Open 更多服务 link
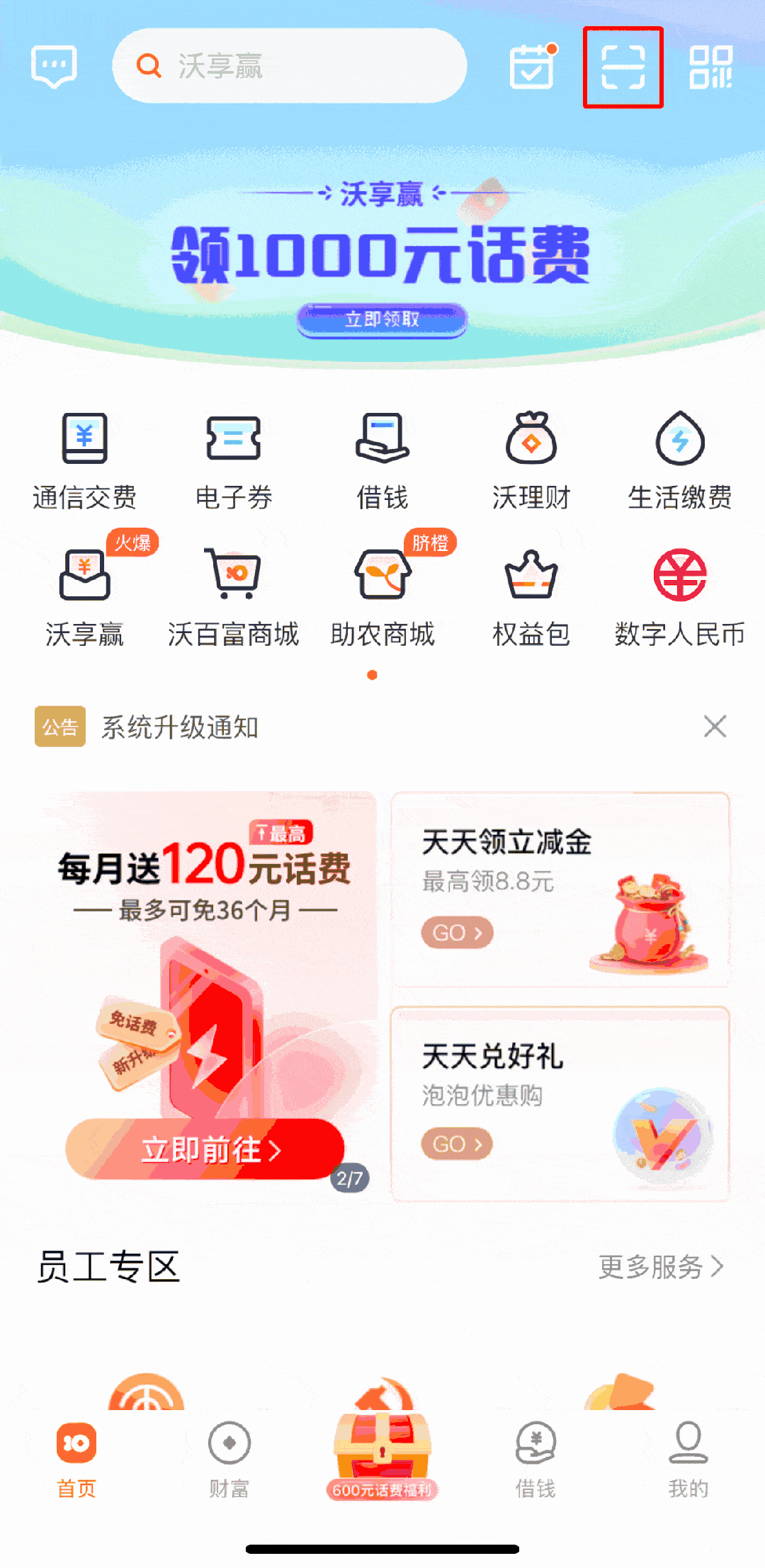Image resolution: width=765 pixels, height=1568 pixels. [x=660, y=1266]
